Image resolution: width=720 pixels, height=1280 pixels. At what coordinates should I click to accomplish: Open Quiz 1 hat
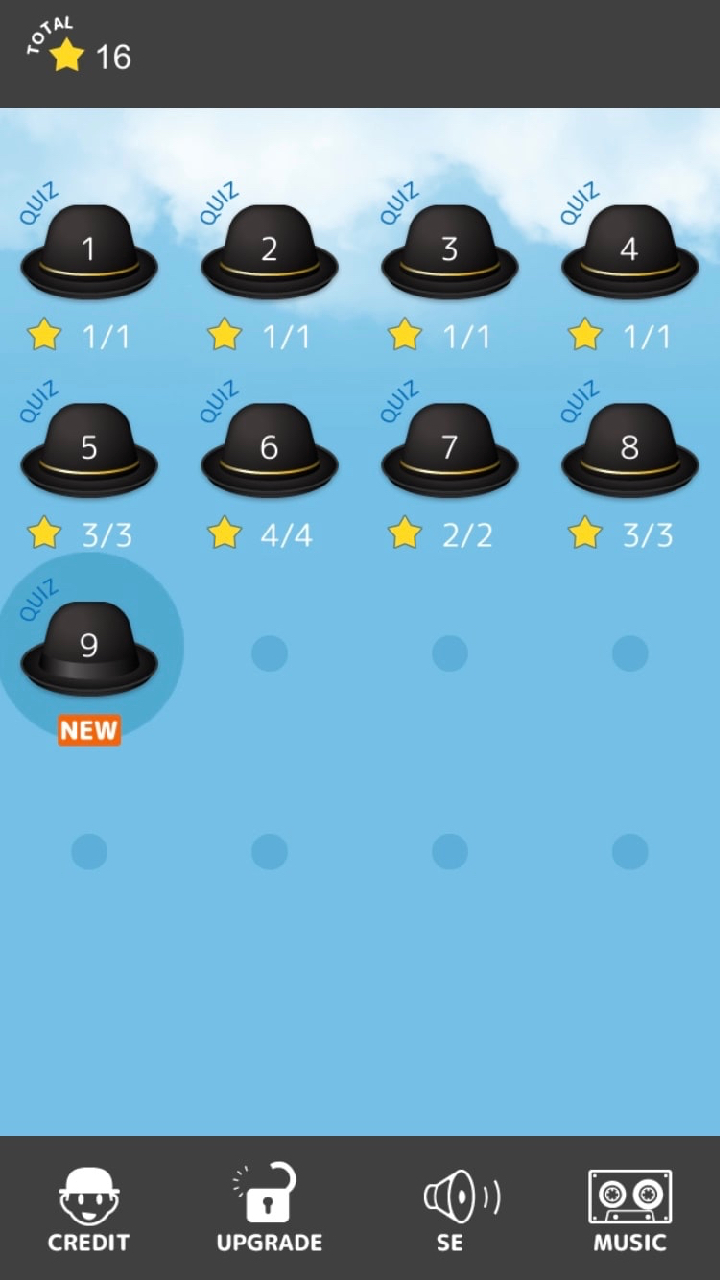[x=89, y=250]
